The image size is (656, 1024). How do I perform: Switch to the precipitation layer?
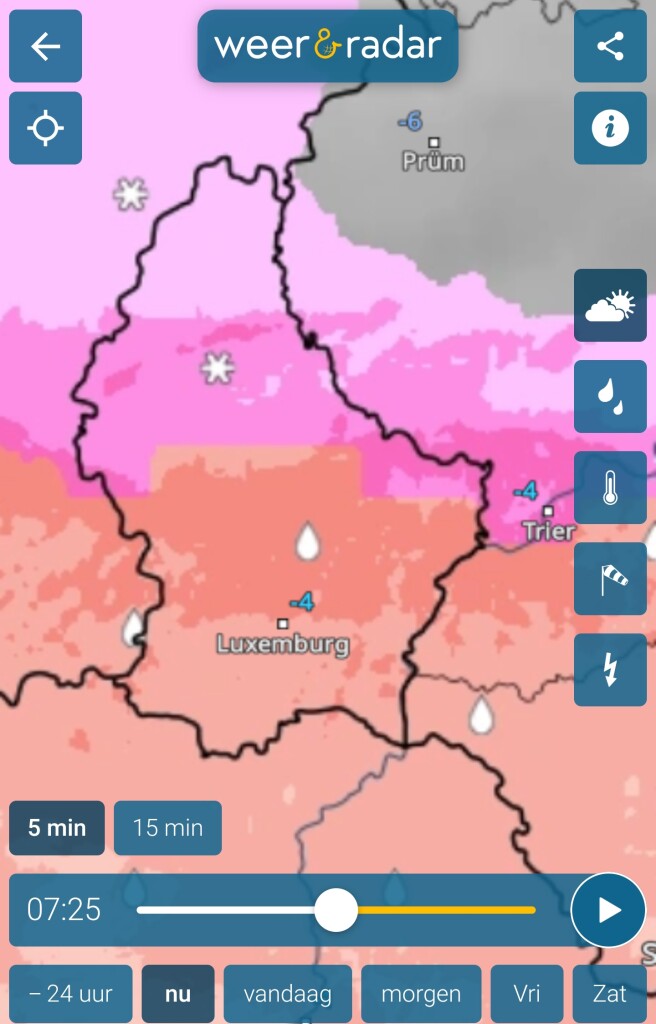pos(610,397)
